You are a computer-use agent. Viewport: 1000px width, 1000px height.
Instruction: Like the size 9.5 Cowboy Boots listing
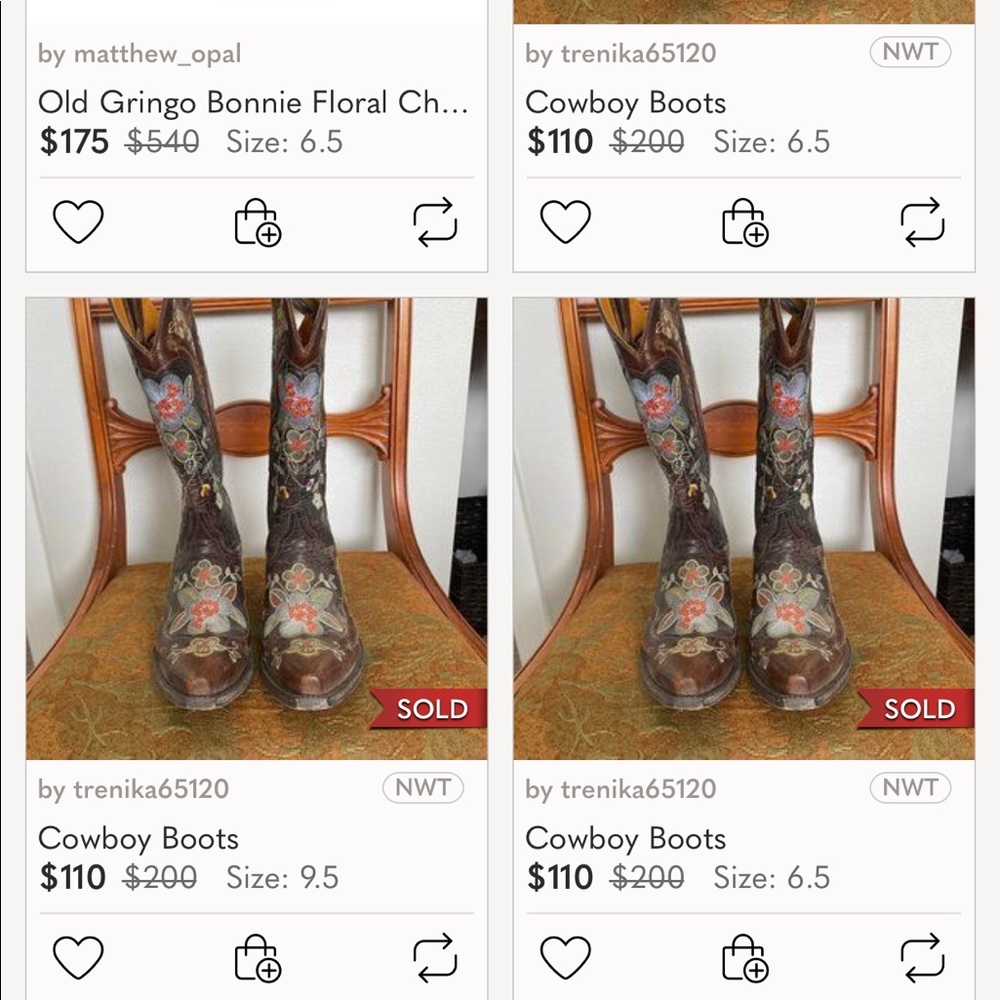pos(78,958)
